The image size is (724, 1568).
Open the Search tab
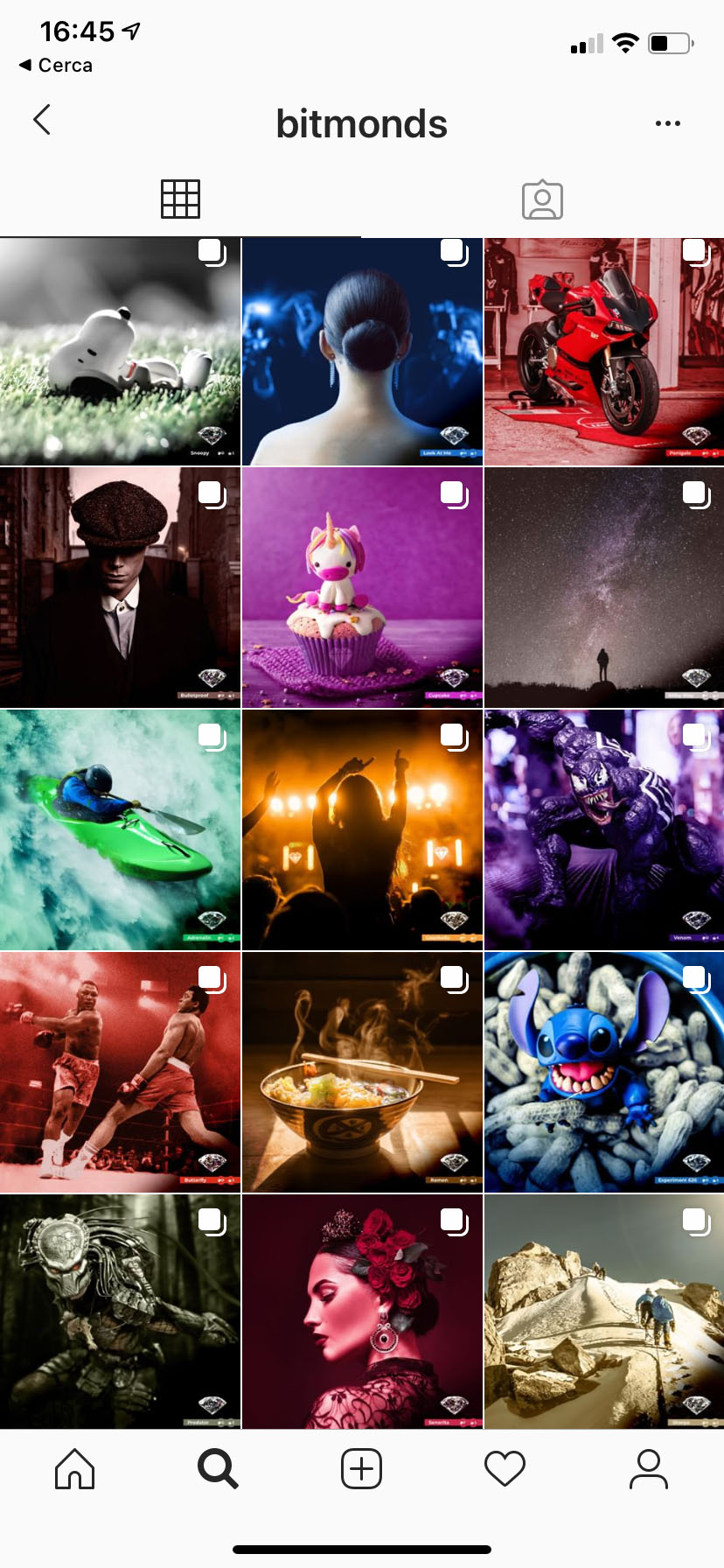[x=218, y=1468]
